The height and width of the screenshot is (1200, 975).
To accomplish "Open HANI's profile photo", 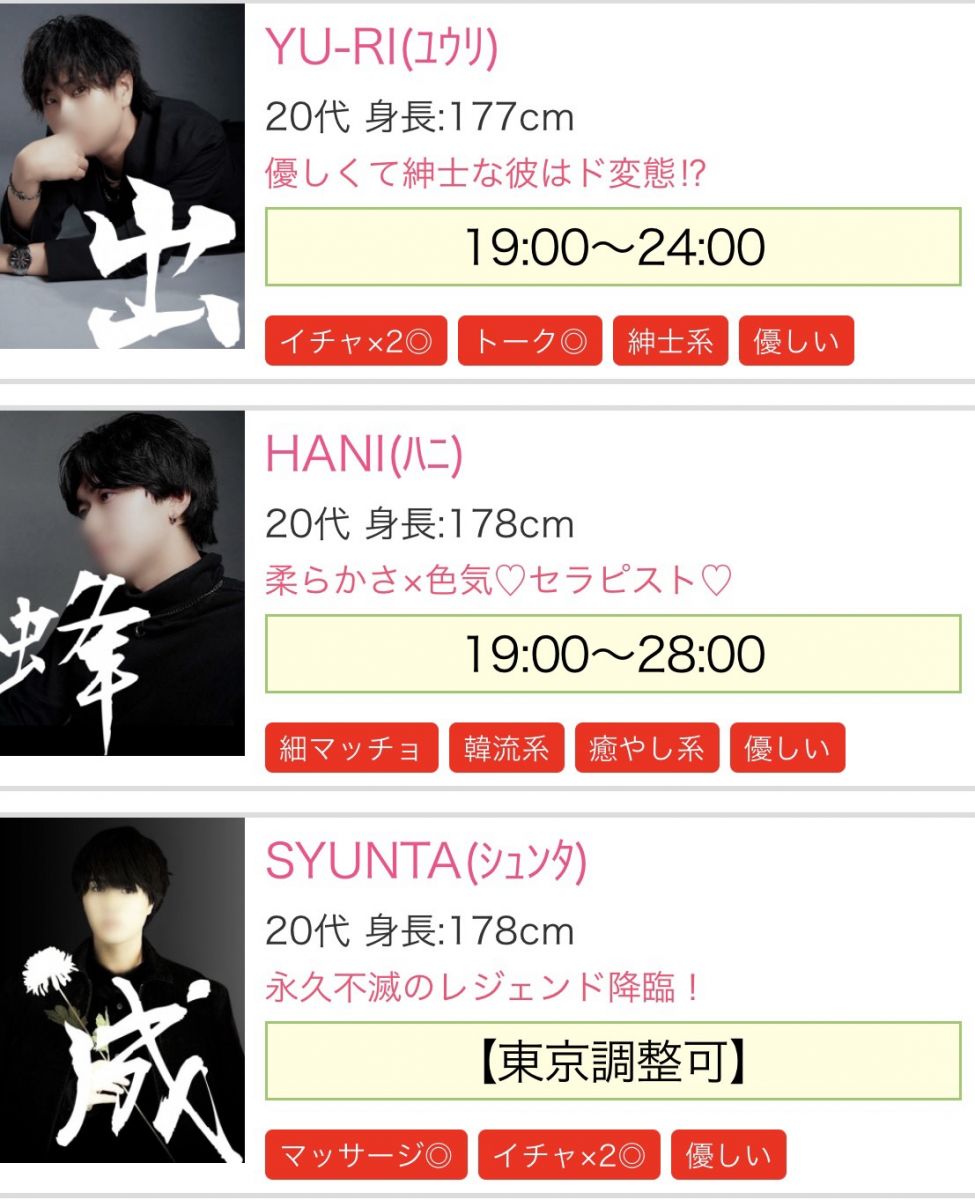I will pyautogui.click(x=122, y=583).
